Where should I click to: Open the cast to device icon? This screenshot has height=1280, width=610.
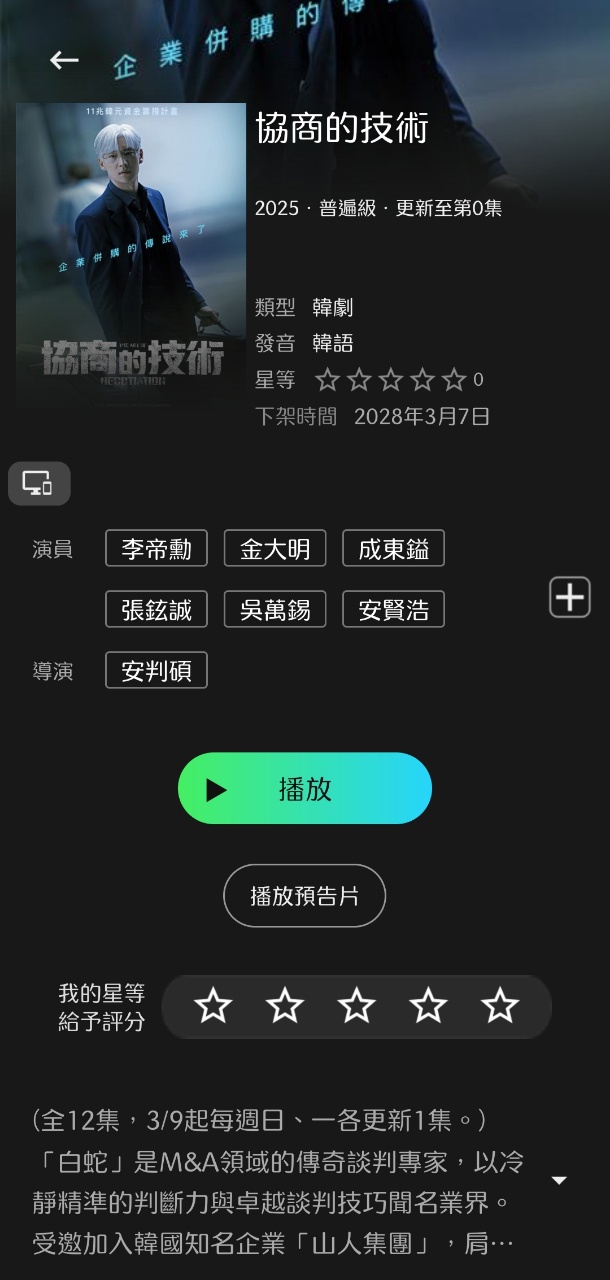pyautogui.click(x=39, y=484)
